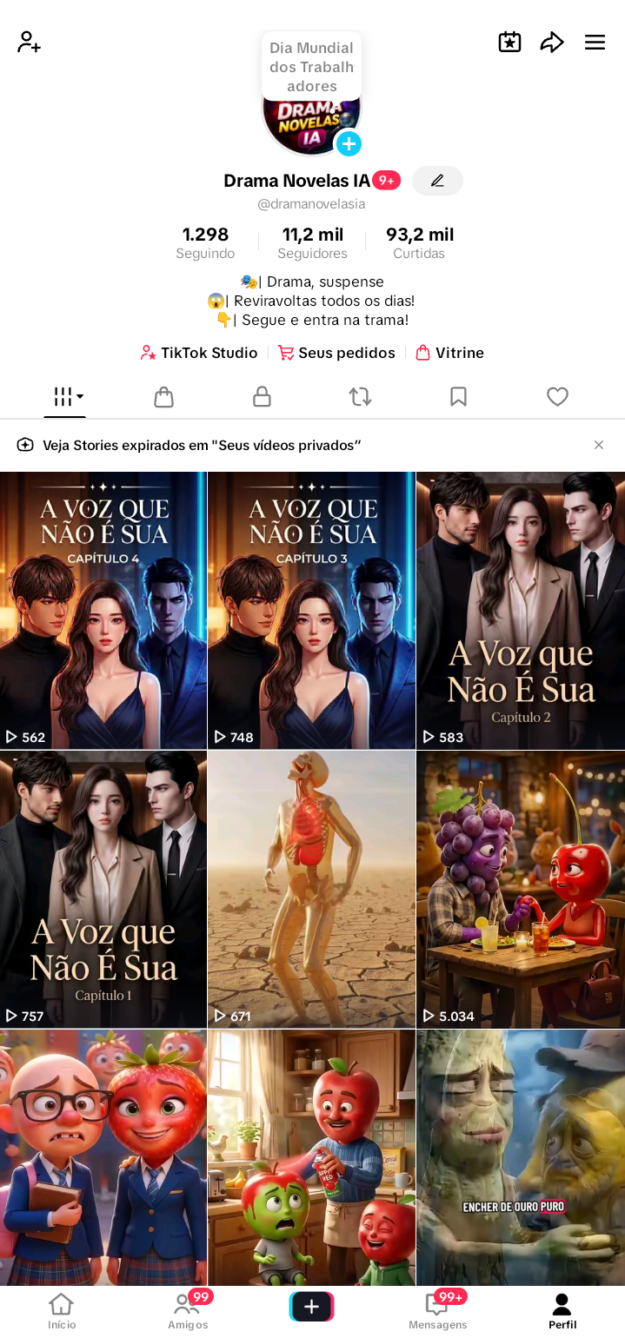View Seus pedidos orders
The width and height of the screenshot is (625, 1338).
coord(336,353)
